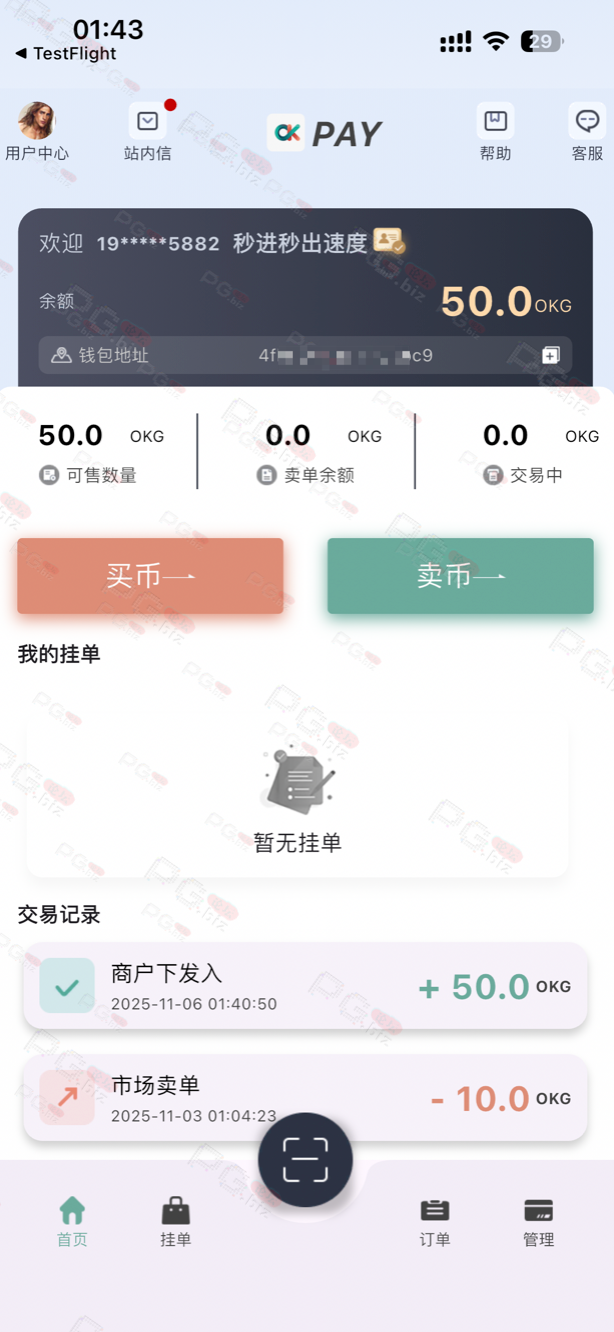Open the 商户下发入 transaction record
Viewport: 614px width, 1332px height.
coord(305,986)
